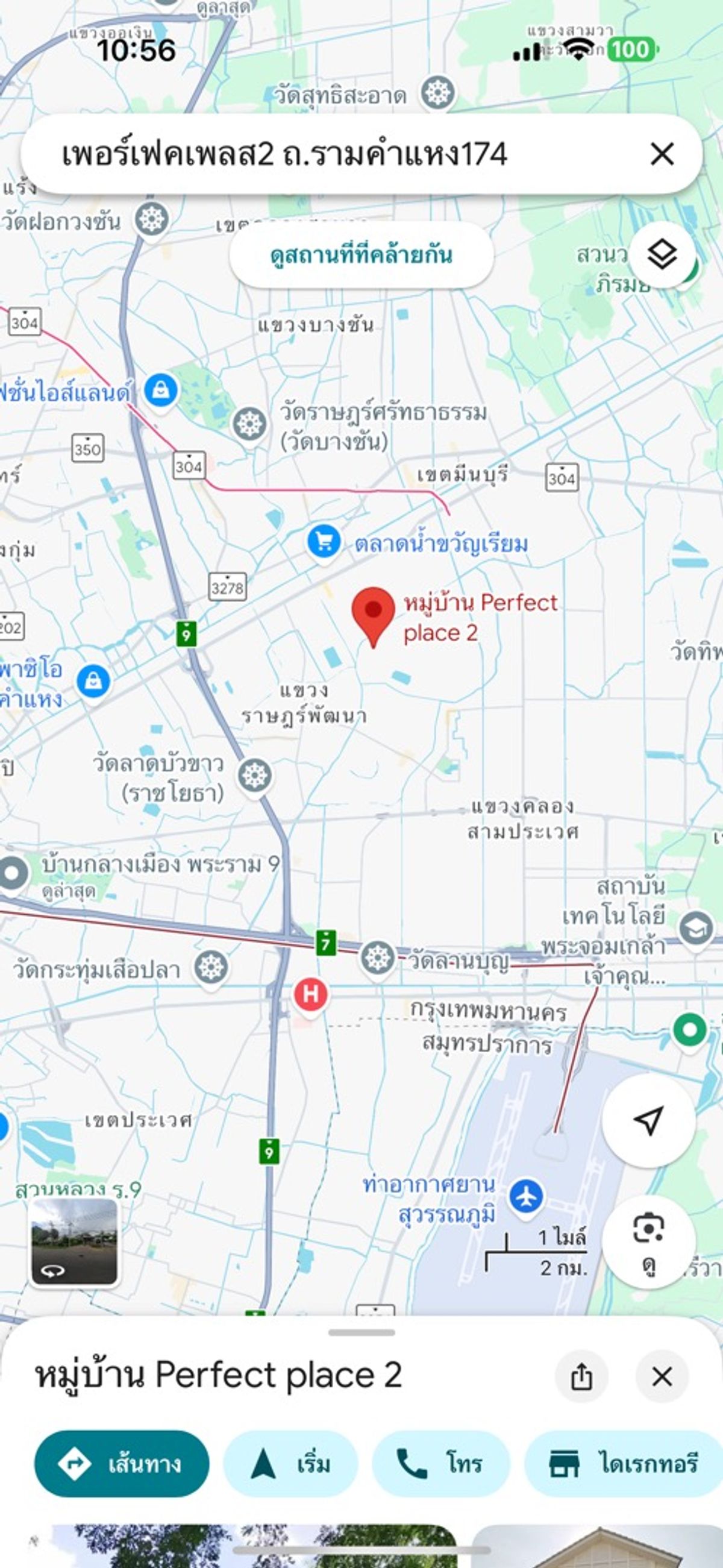Tap ตลาดน้ำขวัญเรียม shopping marker

click(324, 541)
